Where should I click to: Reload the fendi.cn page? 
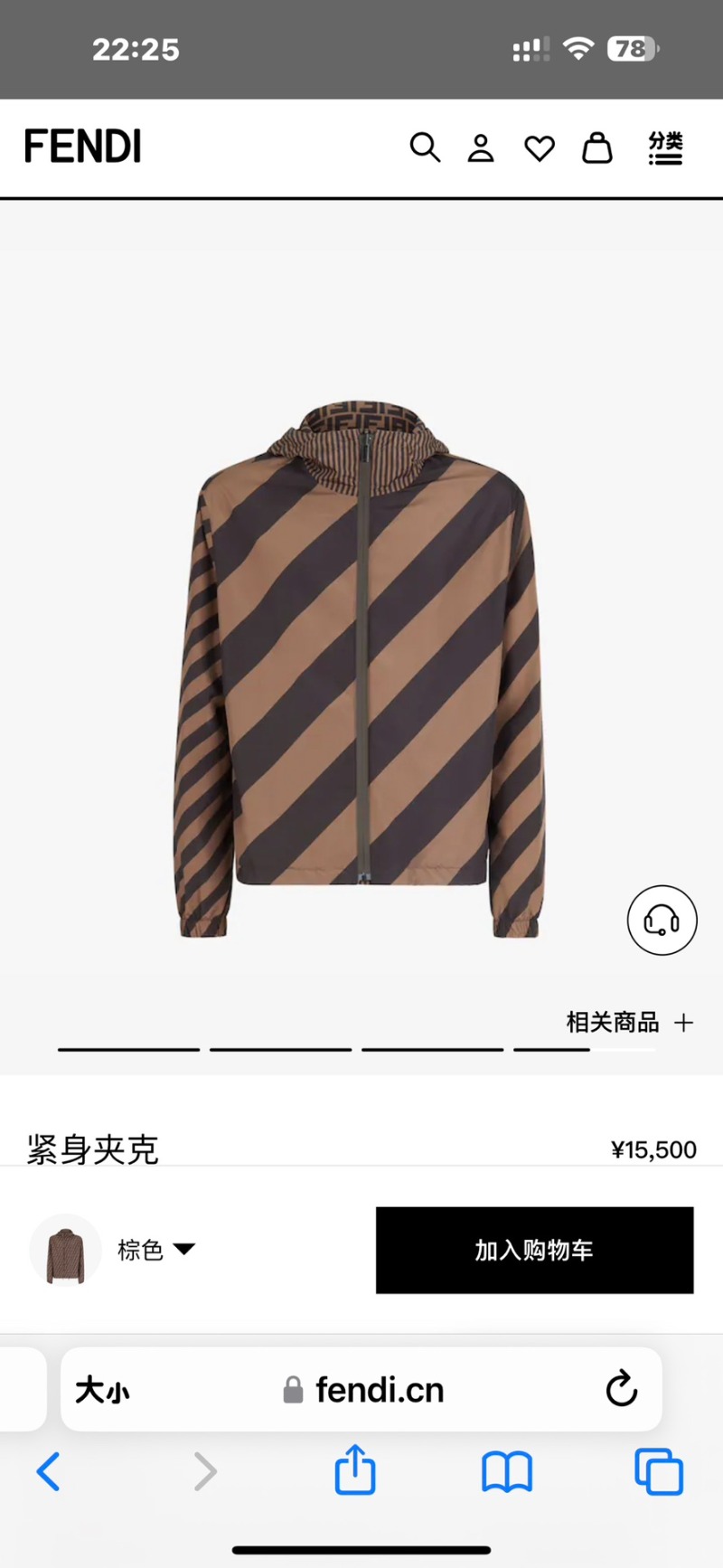622,1389
